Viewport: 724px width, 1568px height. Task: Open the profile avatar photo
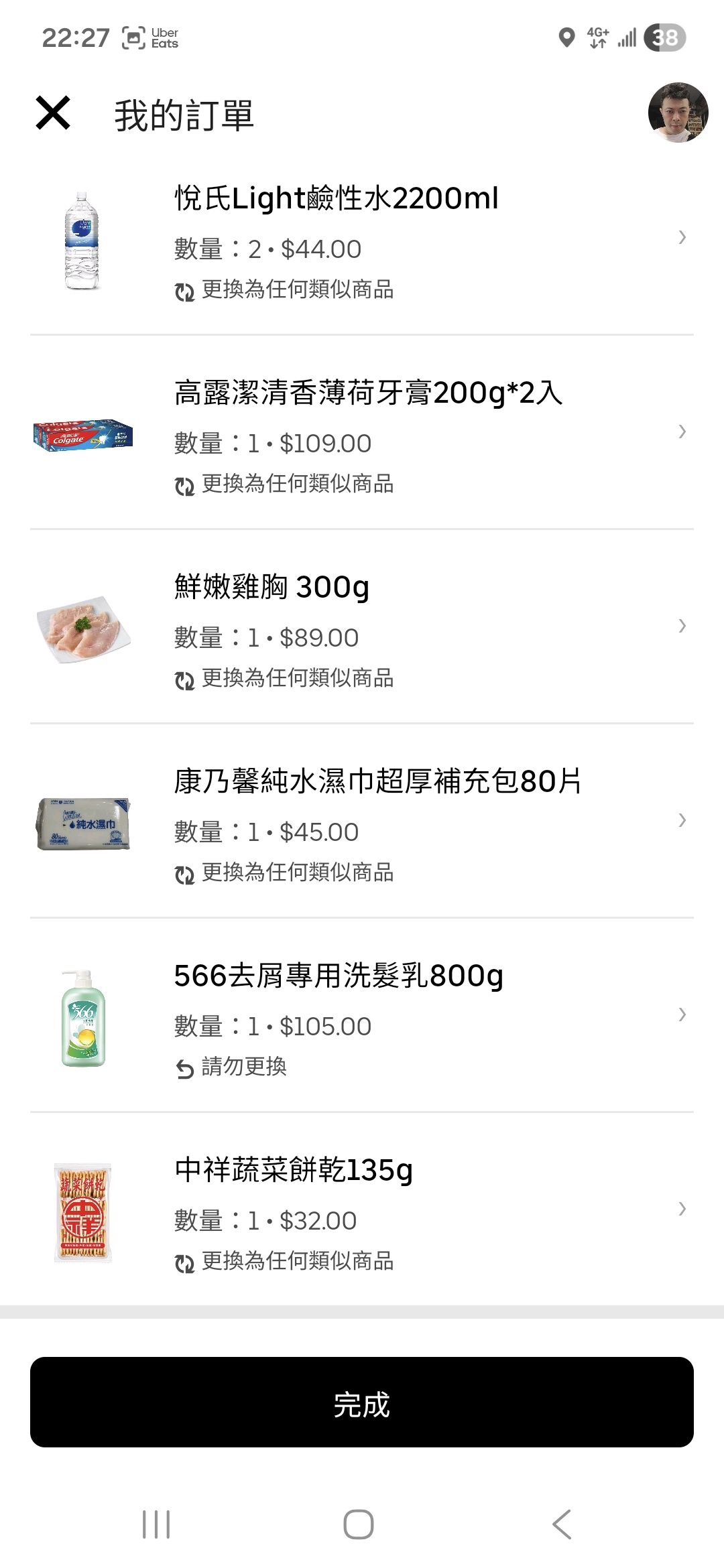pyautogui.click(x=678, y=113)
